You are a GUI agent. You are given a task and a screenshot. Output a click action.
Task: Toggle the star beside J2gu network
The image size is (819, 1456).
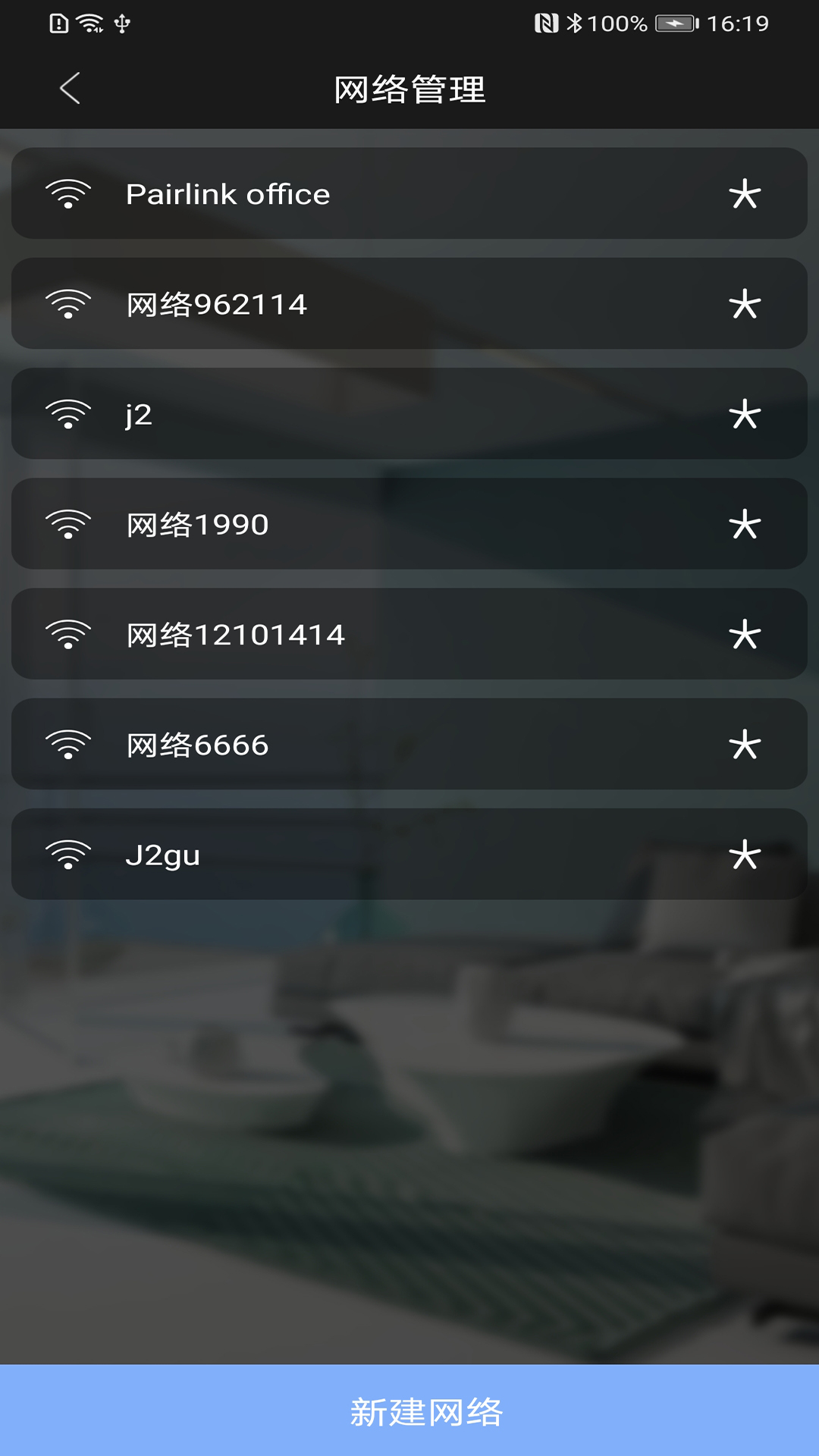point(746,855)
